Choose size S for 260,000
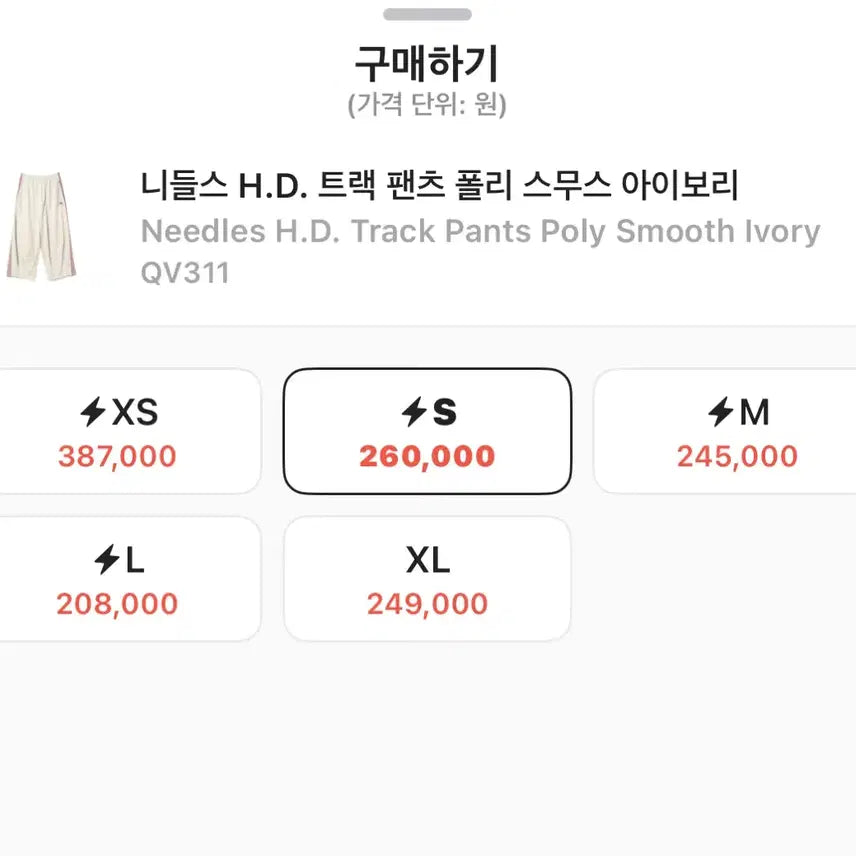The height and width of the screenshot is (856, 856). point(427,431)
